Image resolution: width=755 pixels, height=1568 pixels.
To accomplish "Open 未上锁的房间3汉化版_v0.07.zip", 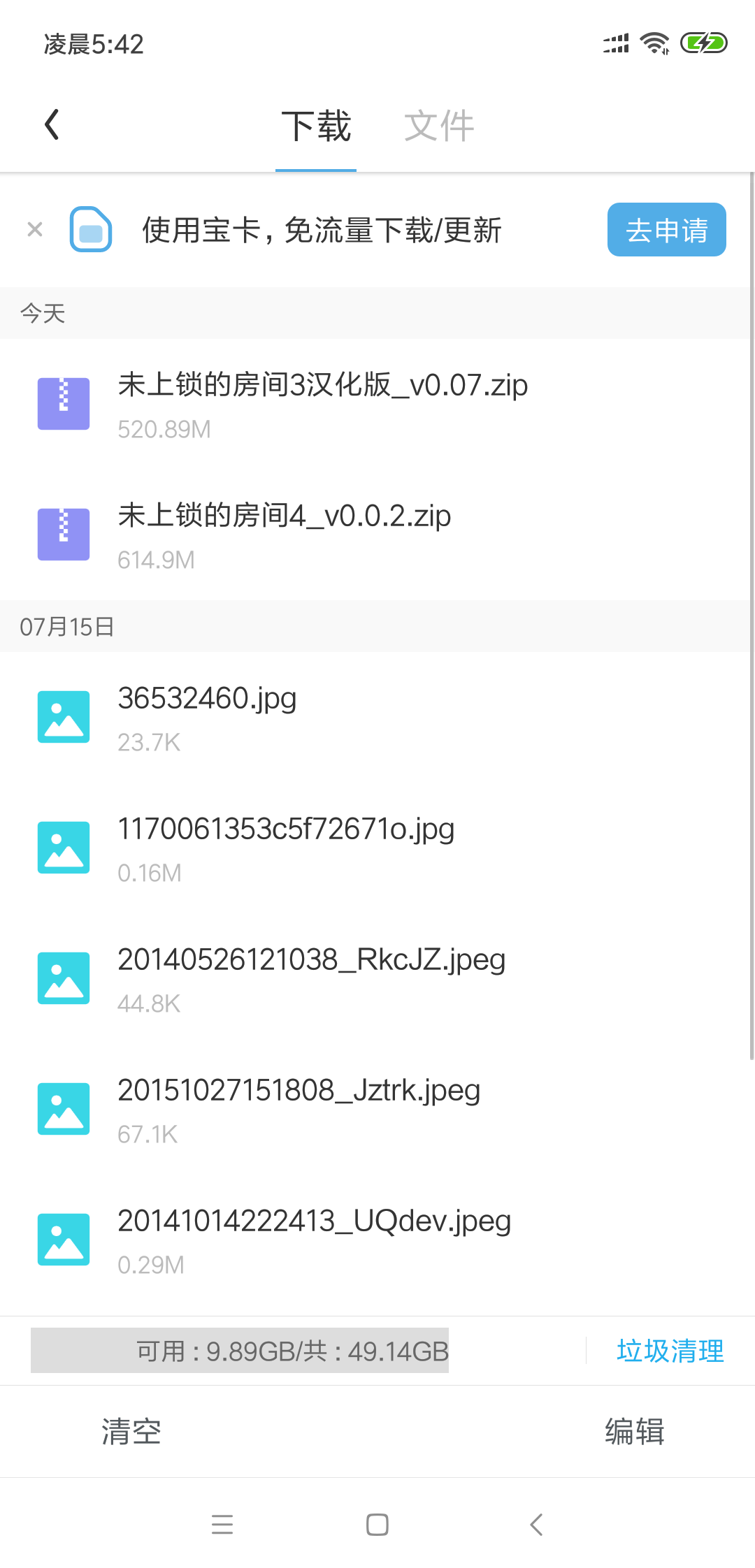I will point(377,404).
